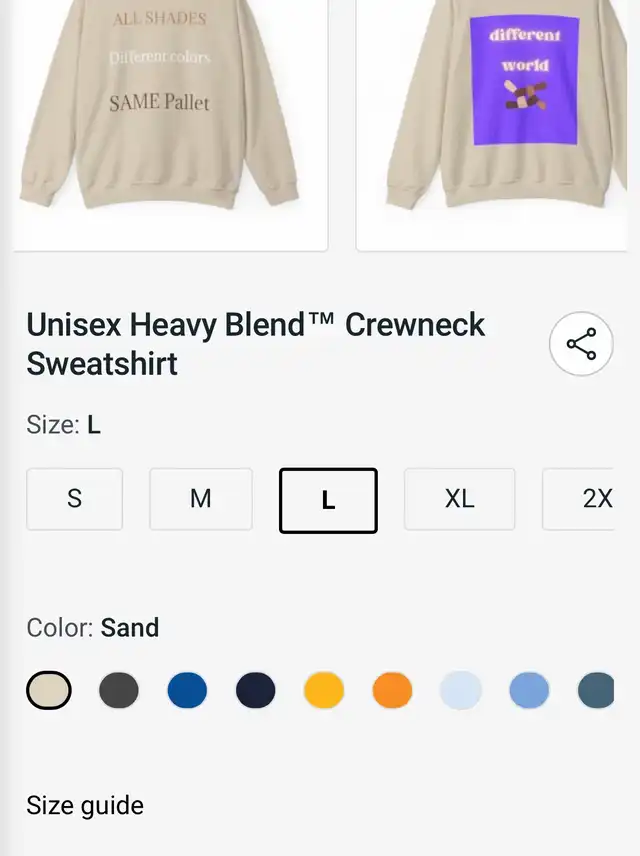Viewport: 640px width, 856px height.
Task: Select size 2XL
Action: tap(592, 499)
